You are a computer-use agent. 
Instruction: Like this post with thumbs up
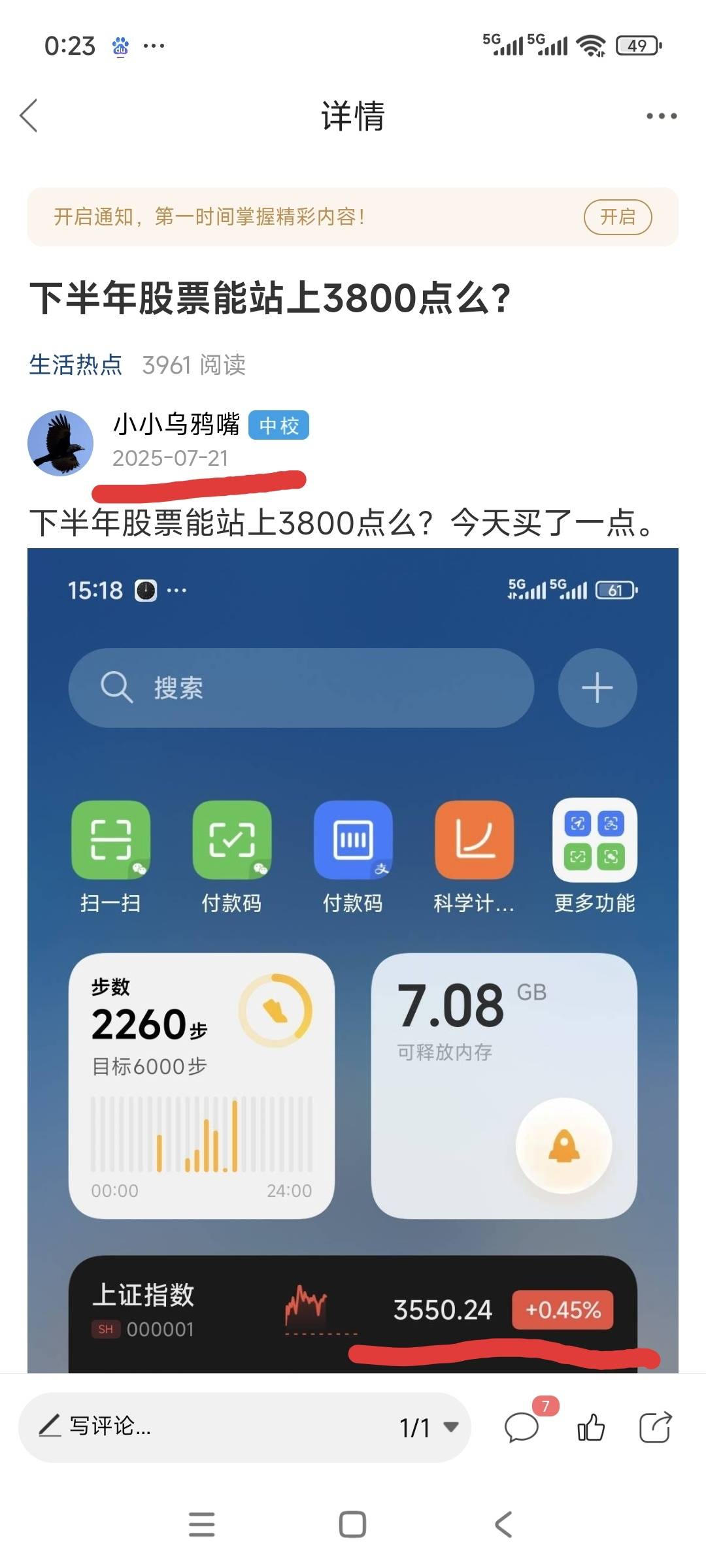(591, 1427)
